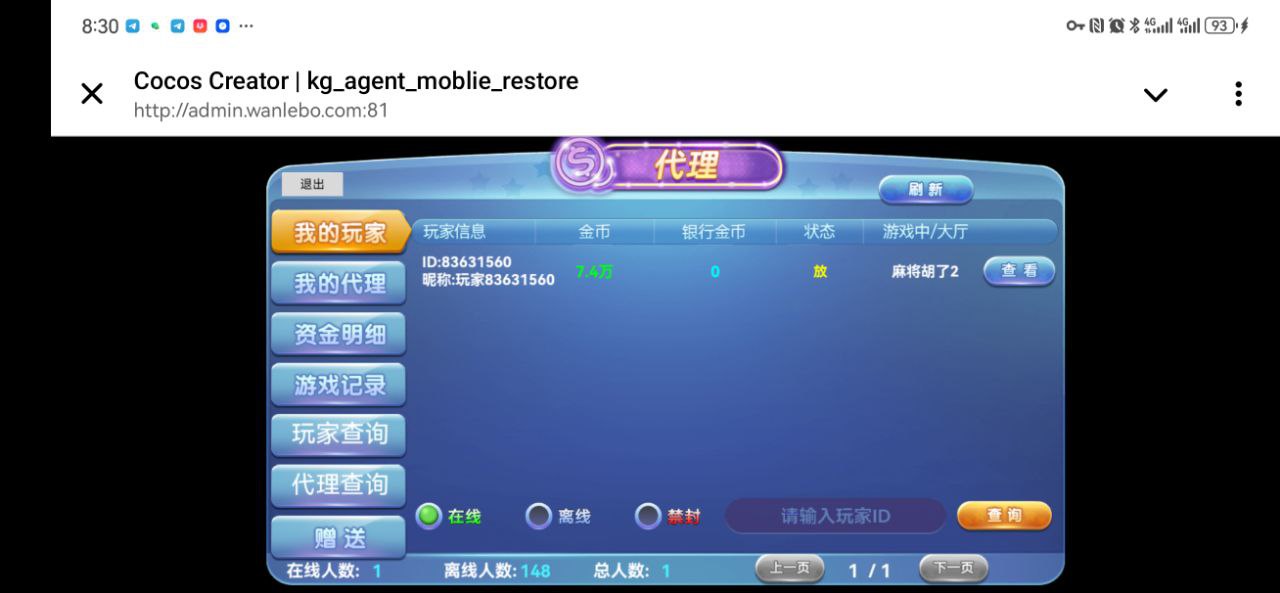Open 资金明细 section
Screen dimensions: 1280x593
339,334
